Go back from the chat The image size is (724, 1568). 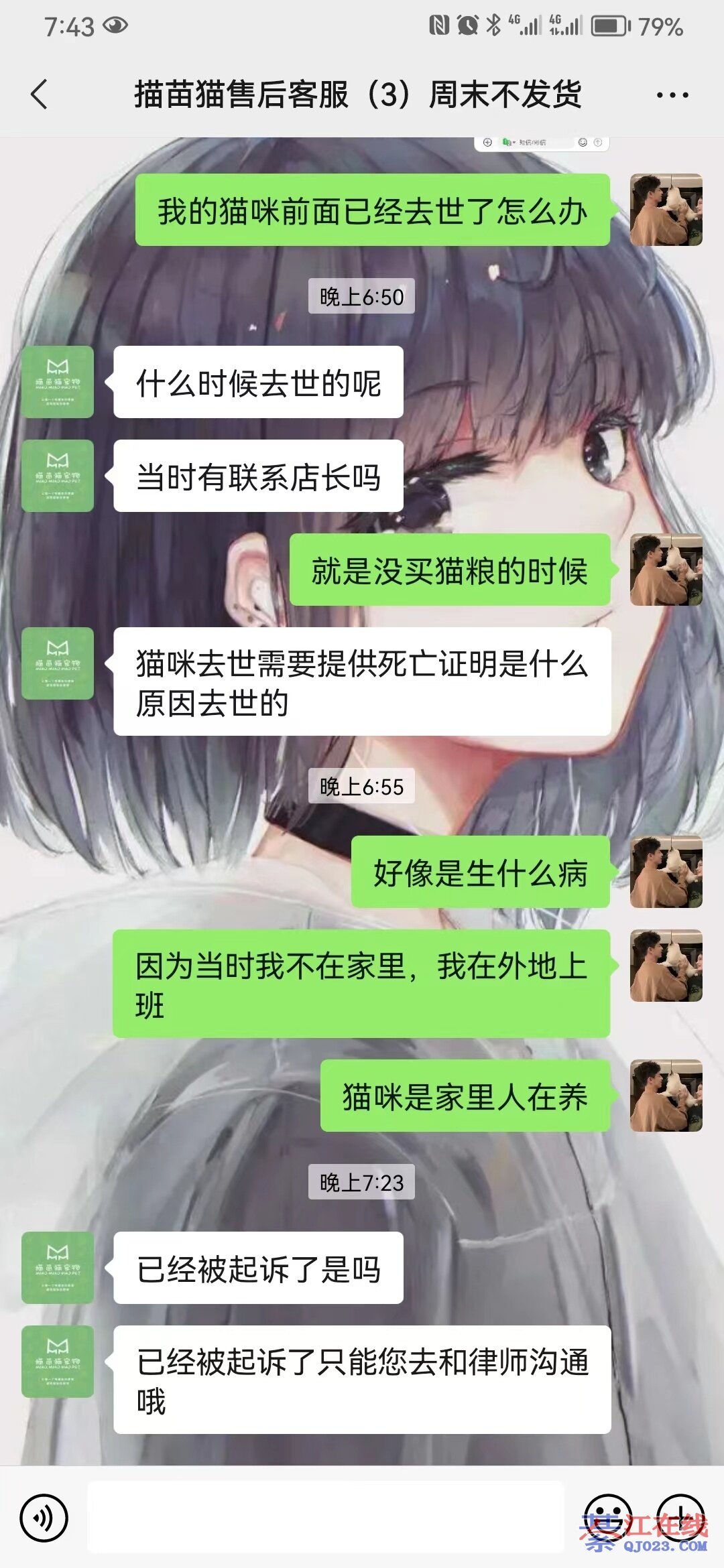tap(39, 94)
